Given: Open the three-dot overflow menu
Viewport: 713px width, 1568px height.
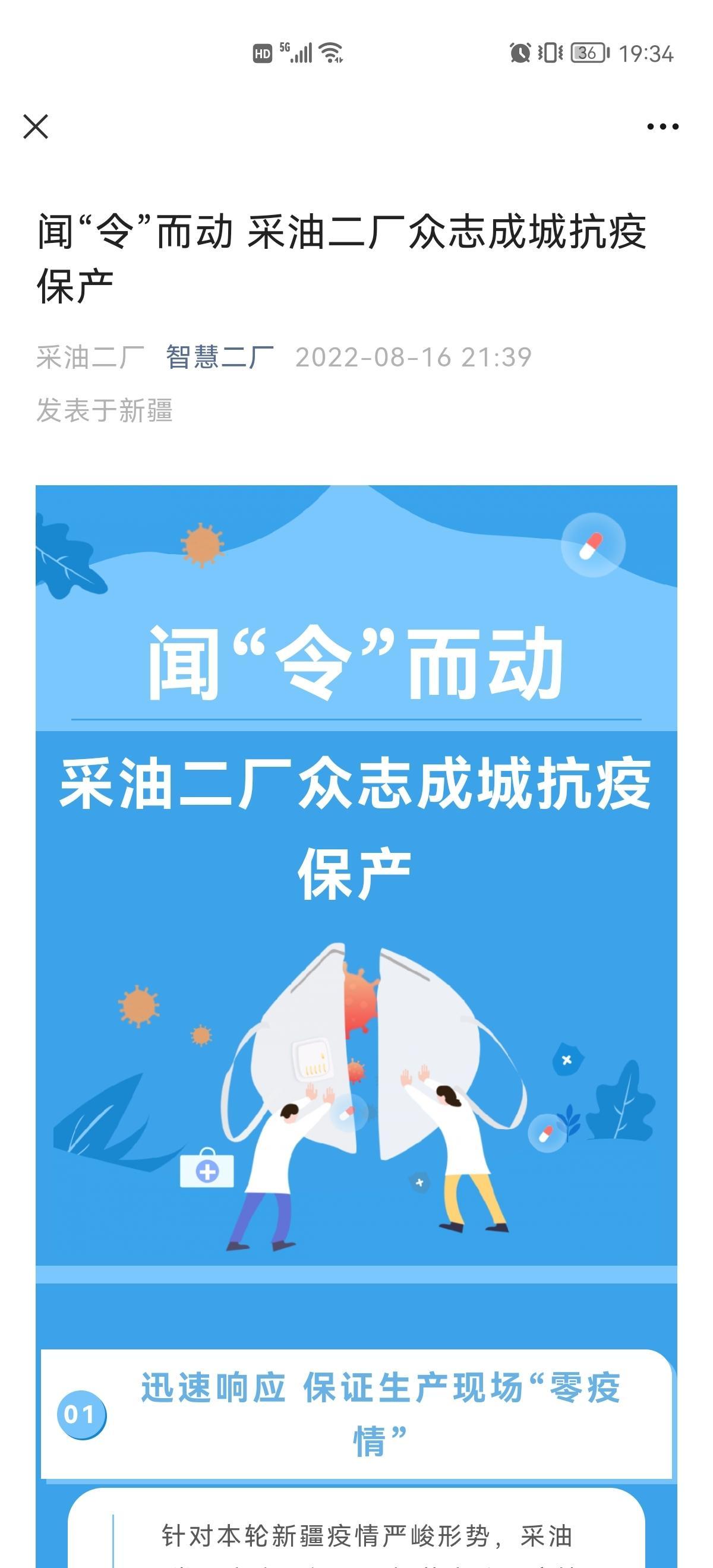Looking at the screenshot, I should (x=662, y=127).
